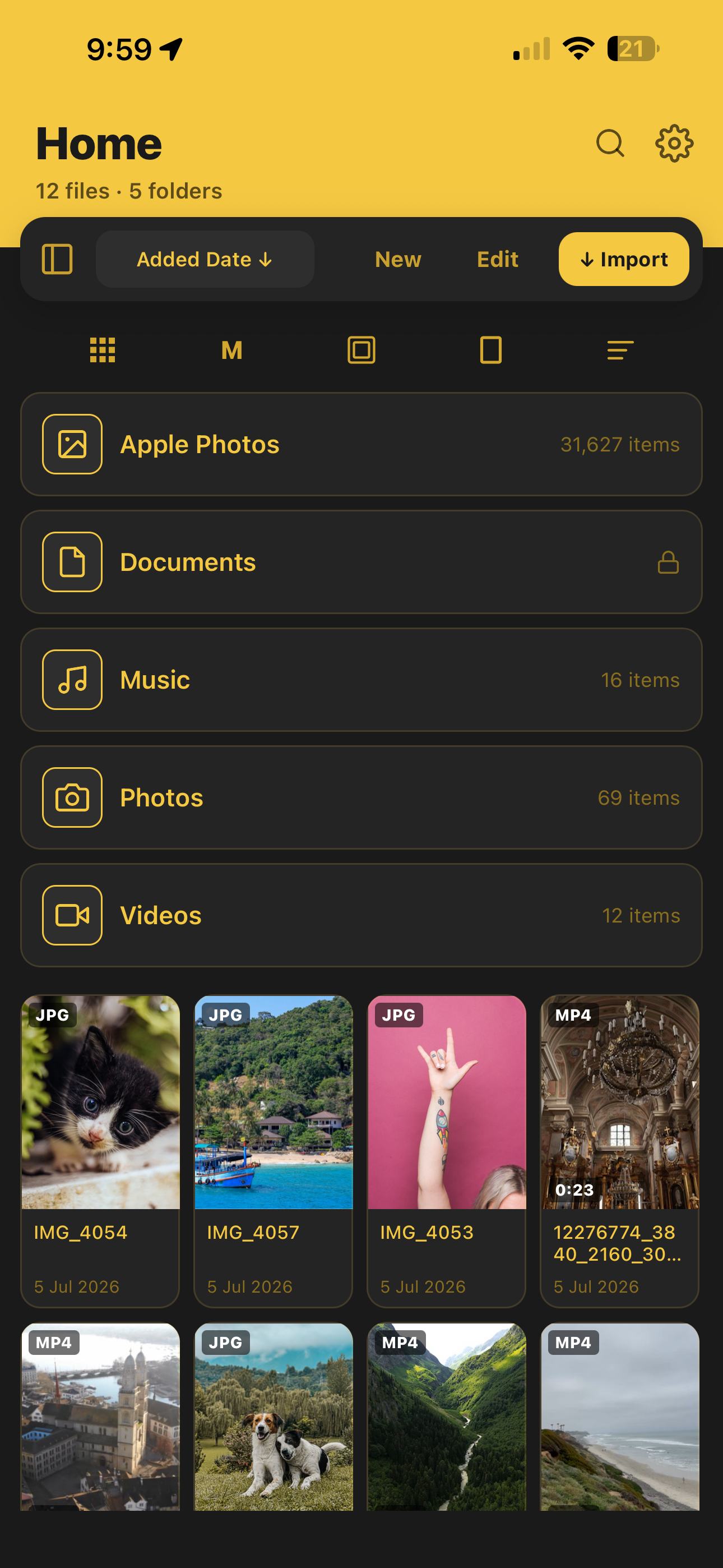
Task: Change sort order from Added Date
Action: 205,259
